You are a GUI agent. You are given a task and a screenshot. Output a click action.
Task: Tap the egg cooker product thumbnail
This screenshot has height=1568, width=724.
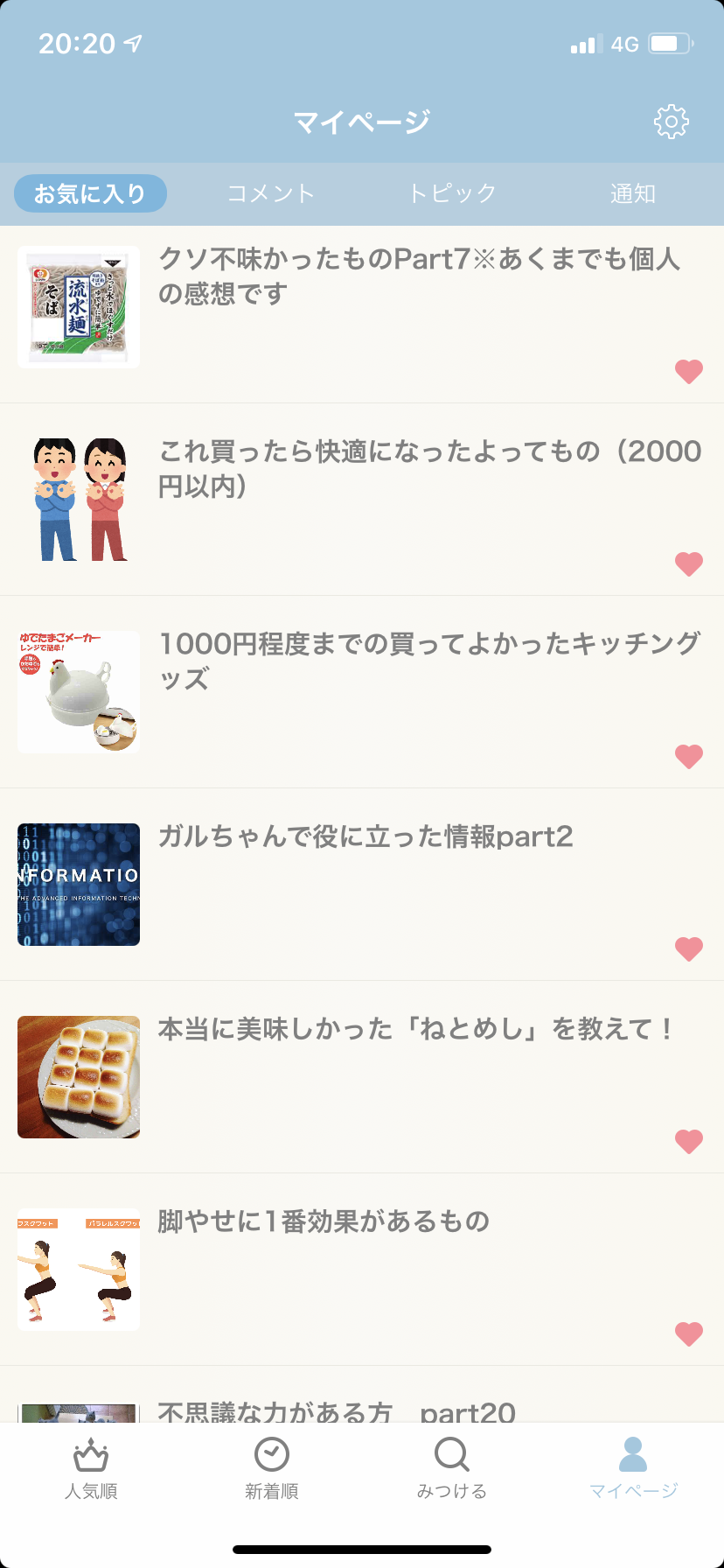coord(78,691)
